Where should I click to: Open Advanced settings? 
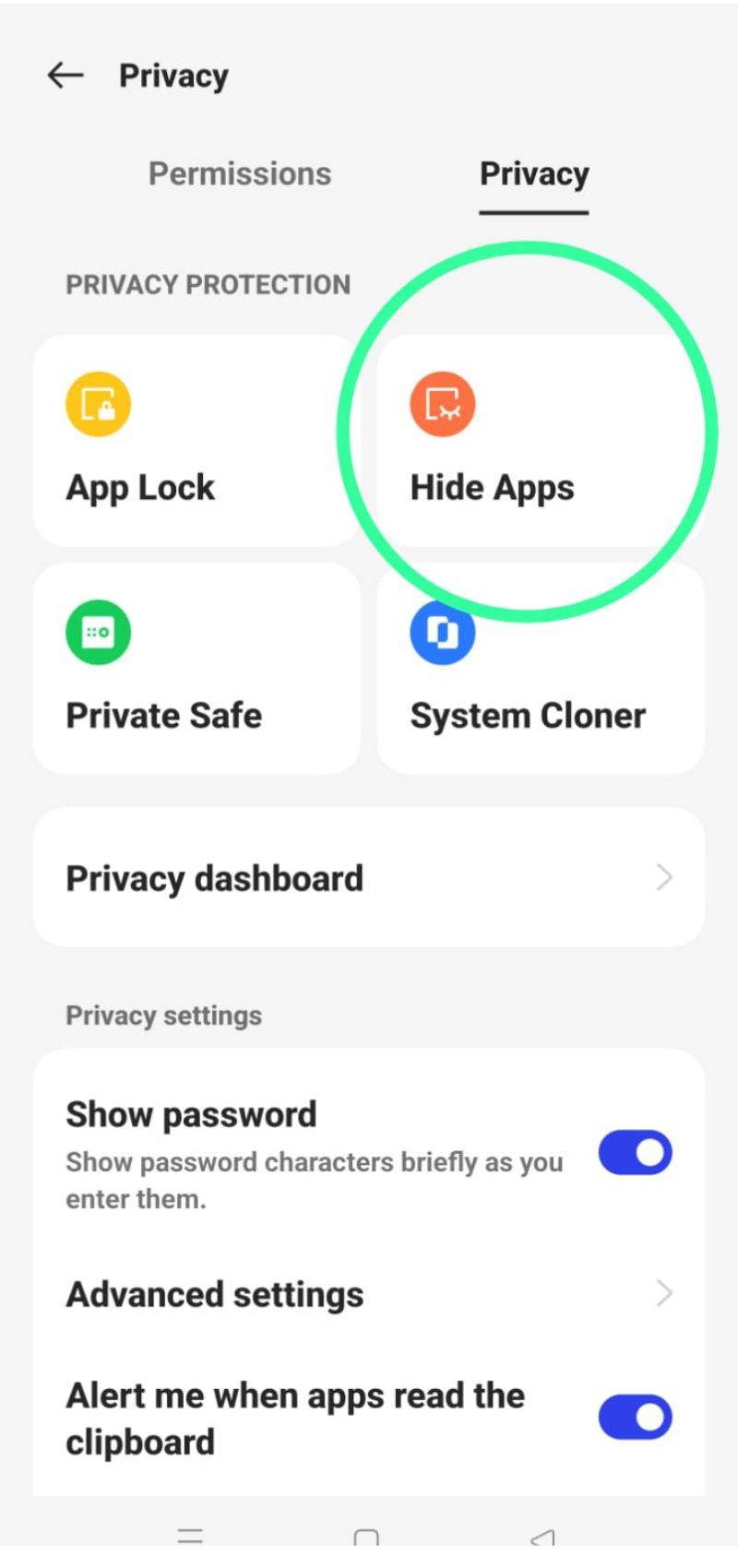(369, 1294)
